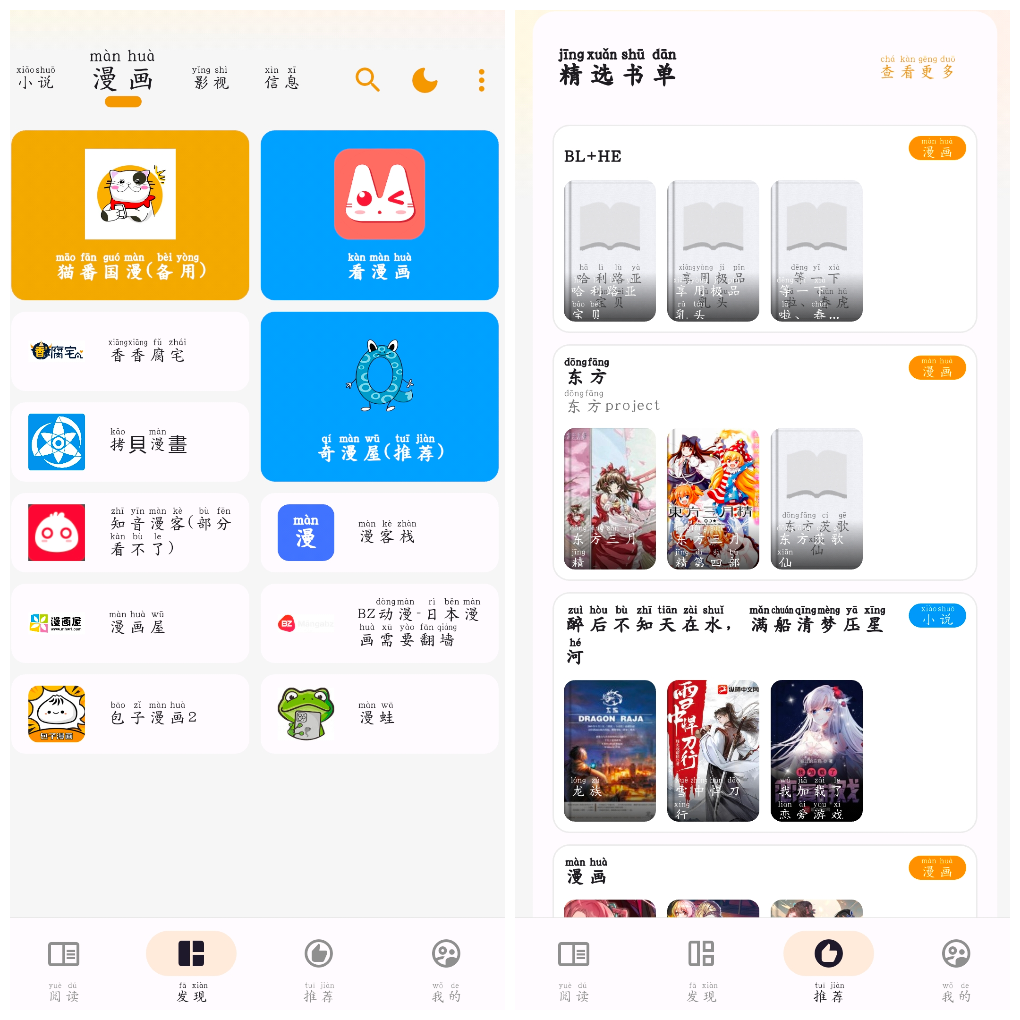Switch to the 影视 top tab
Viewport: 1020px width, 1020px height.
pyautogui.click(x=210, y=79)
